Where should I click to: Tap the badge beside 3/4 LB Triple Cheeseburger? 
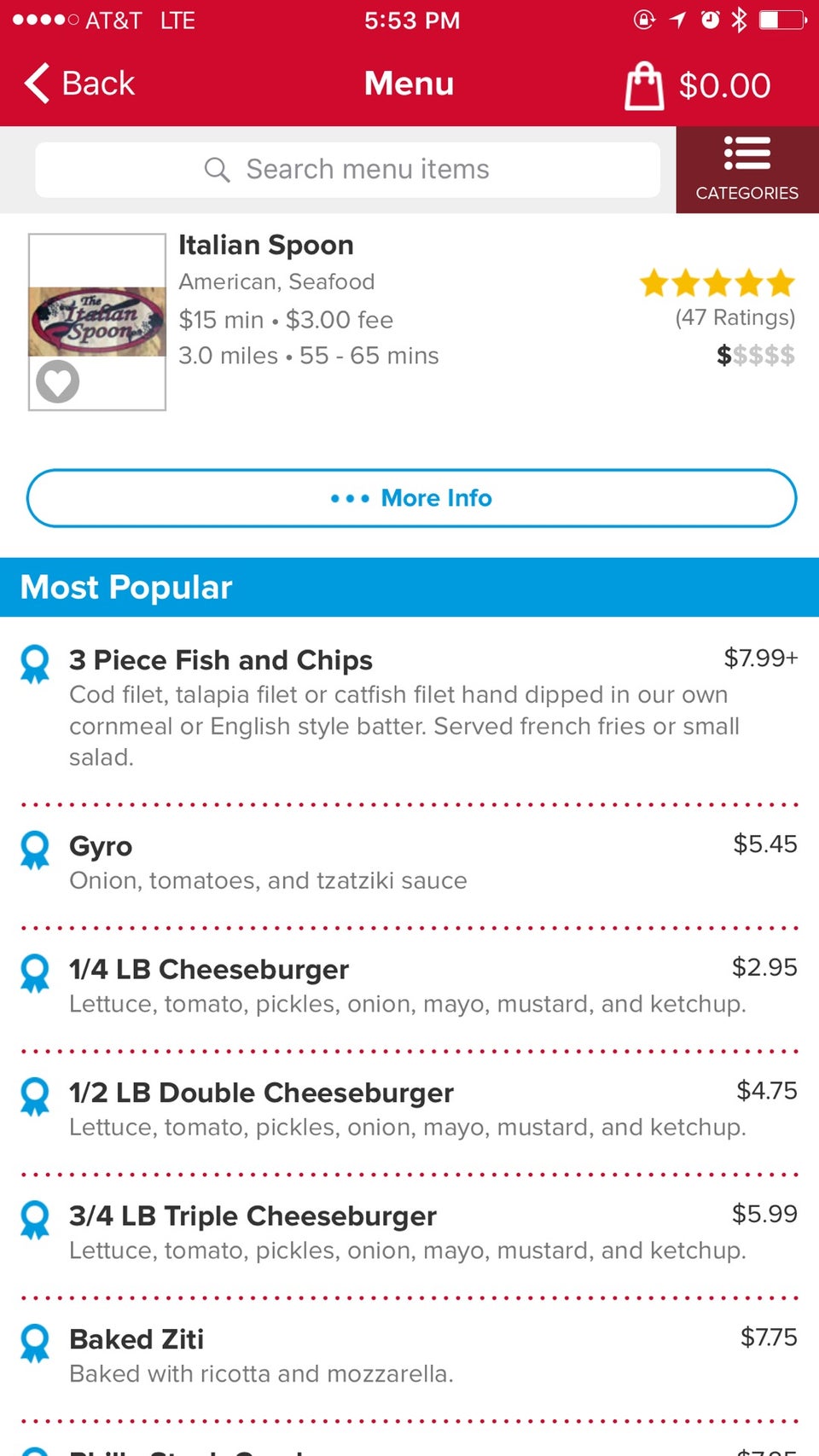click(x=34, y=1220)
